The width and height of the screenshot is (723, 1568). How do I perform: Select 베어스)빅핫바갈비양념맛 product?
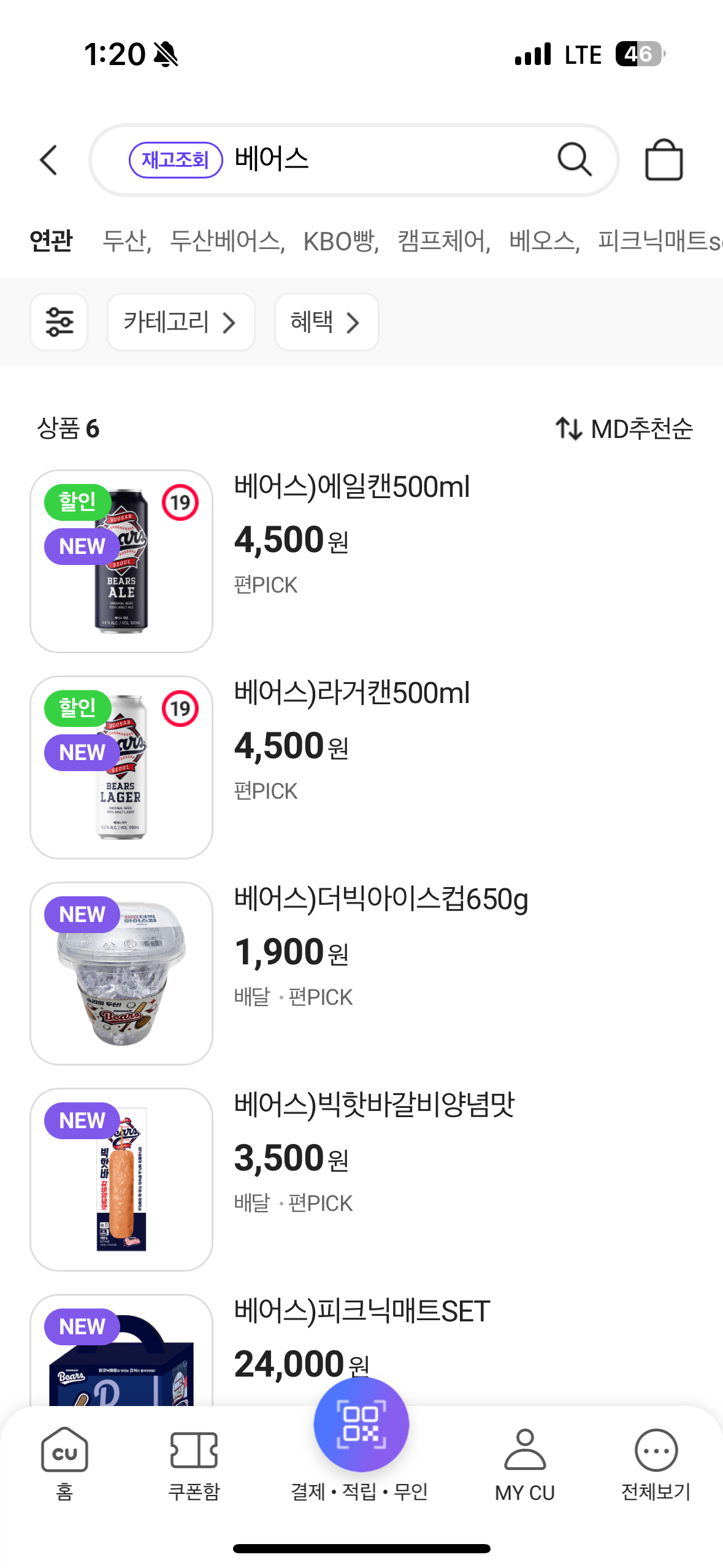pos(374,1106)
